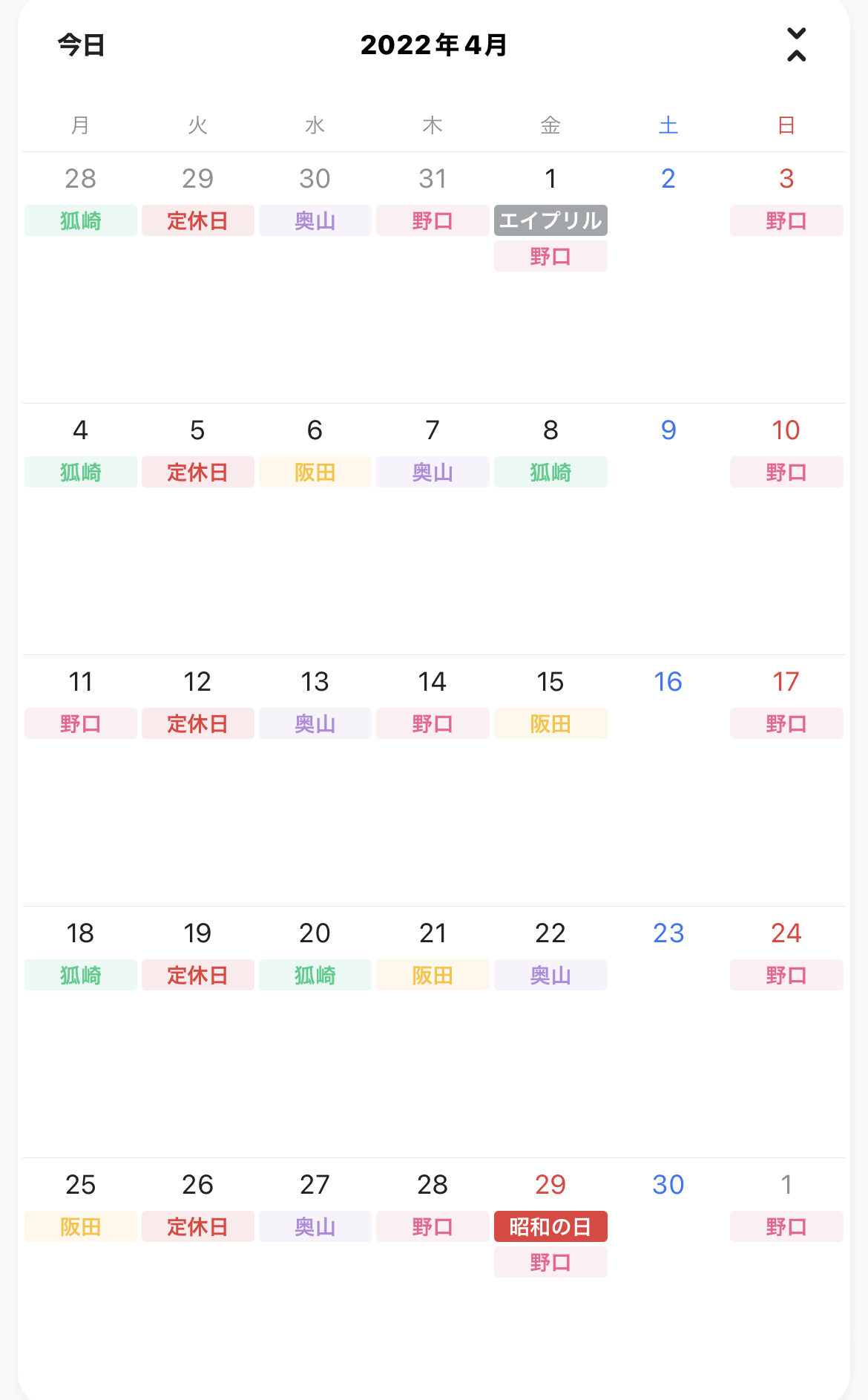Select April 6 on the calendar
Viewport: 868px width, 1400px height.
coord(315,430)
